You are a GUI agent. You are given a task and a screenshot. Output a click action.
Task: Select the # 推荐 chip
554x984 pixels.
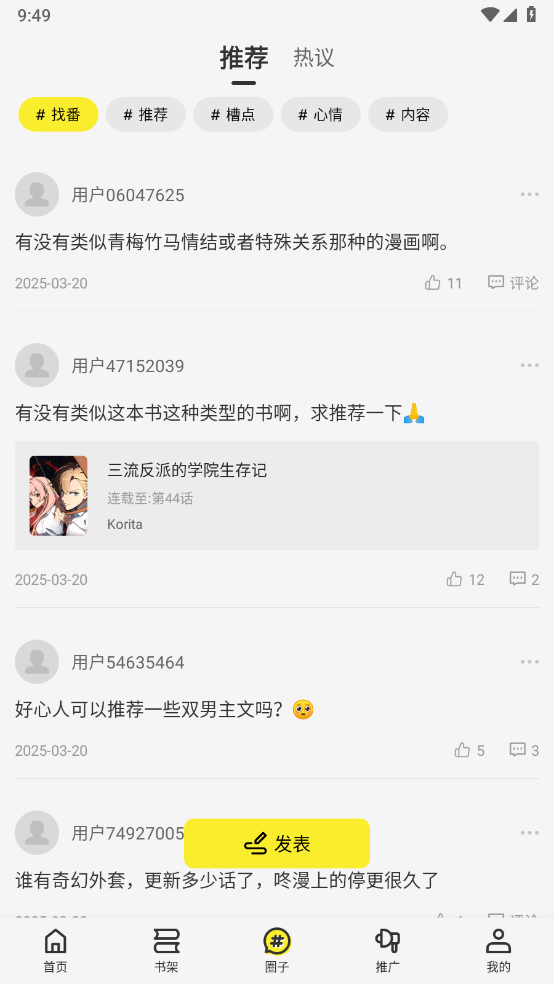(146, 114)
